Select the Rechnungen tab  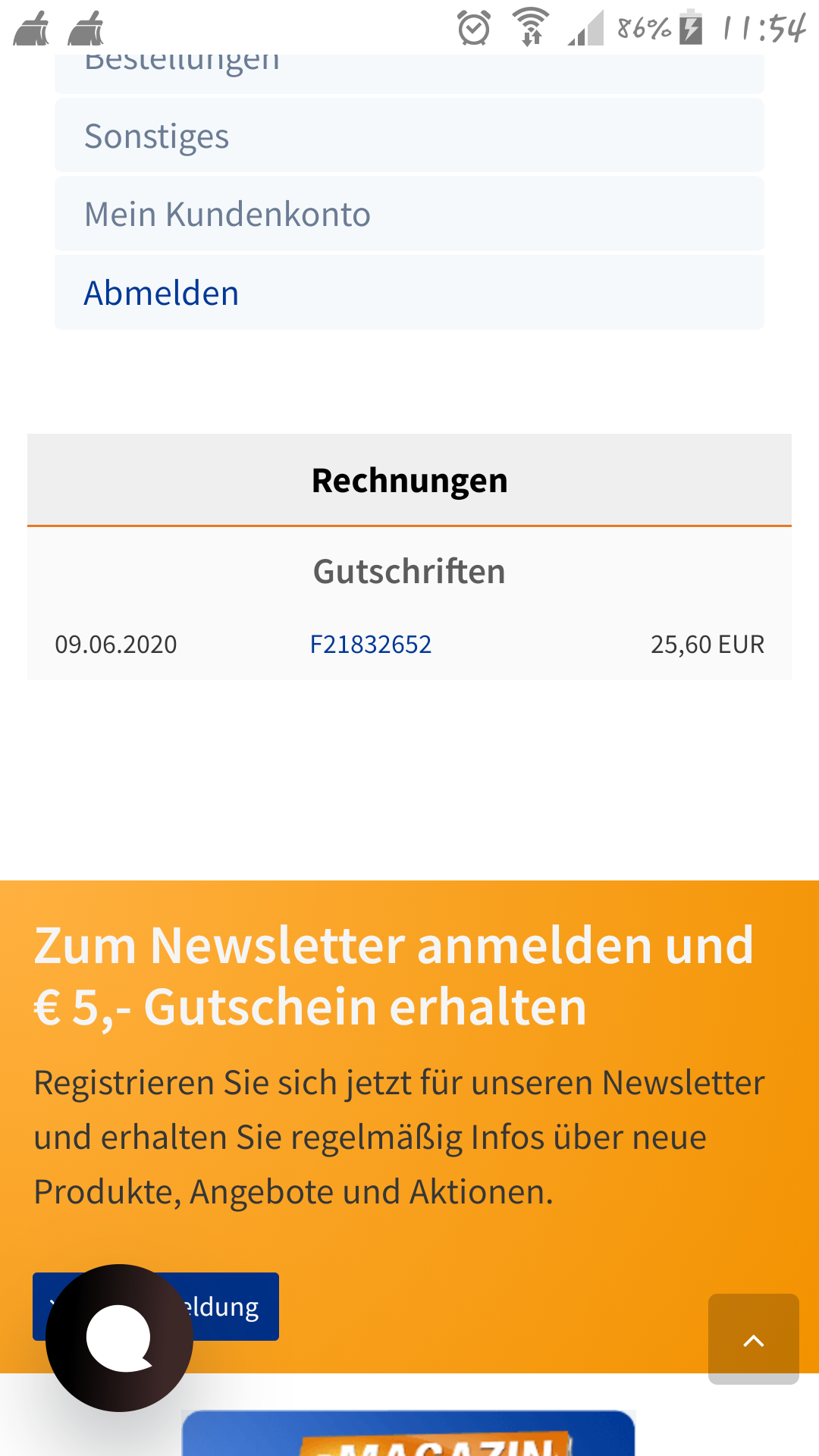409,480
